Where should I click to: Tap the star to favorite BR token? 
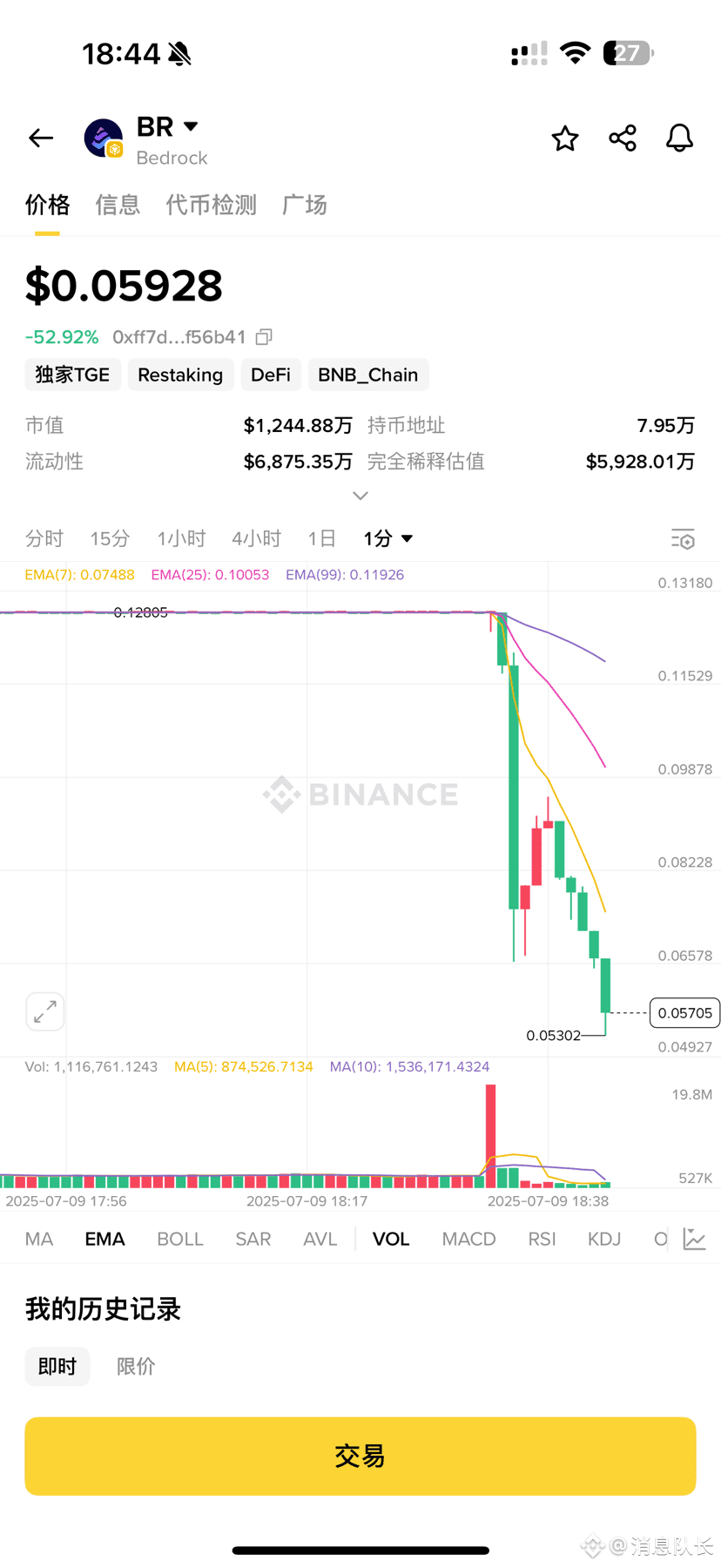564,138
